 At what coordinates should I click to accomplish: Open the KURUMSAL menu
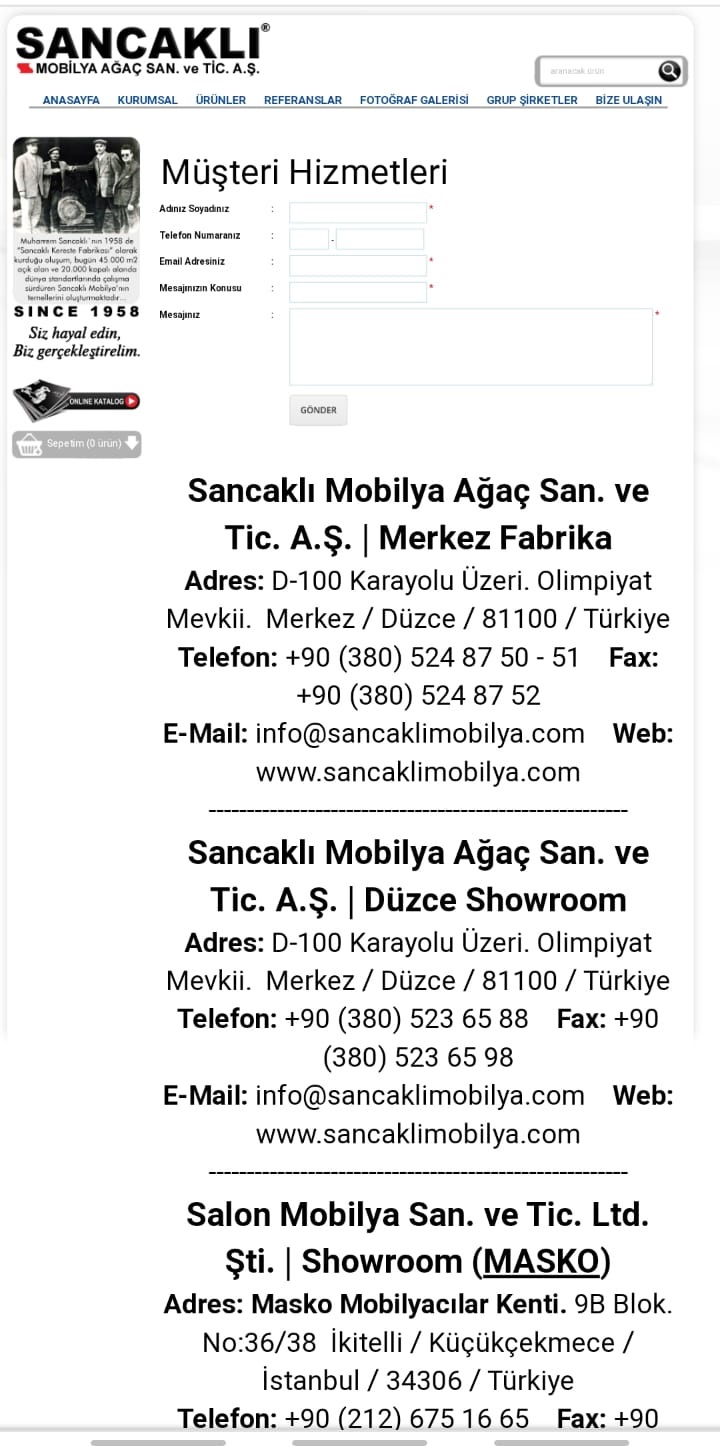(x=147, y=100)
